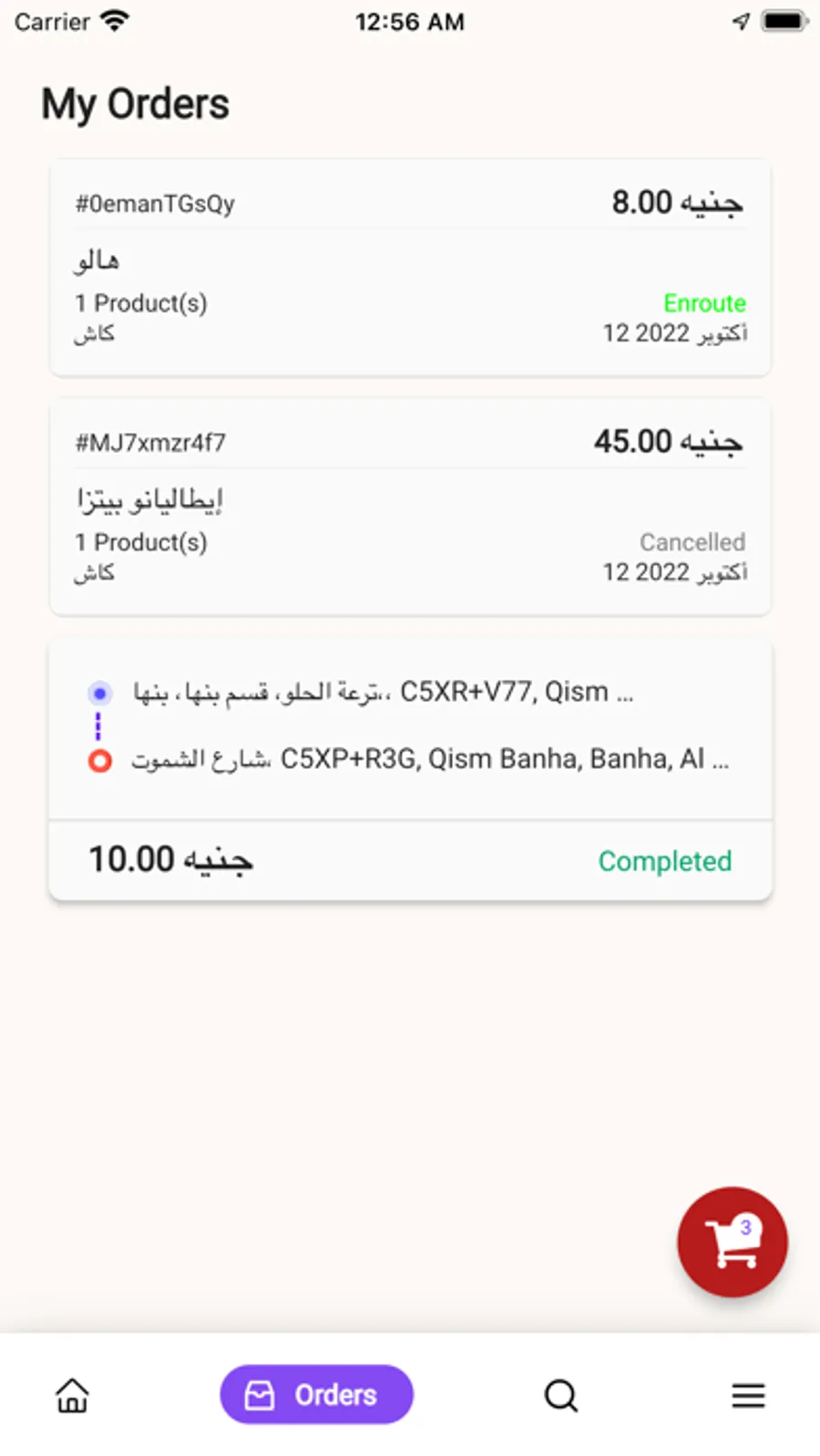Open the completed 10.00 delivery order

(x=409, y=771)
